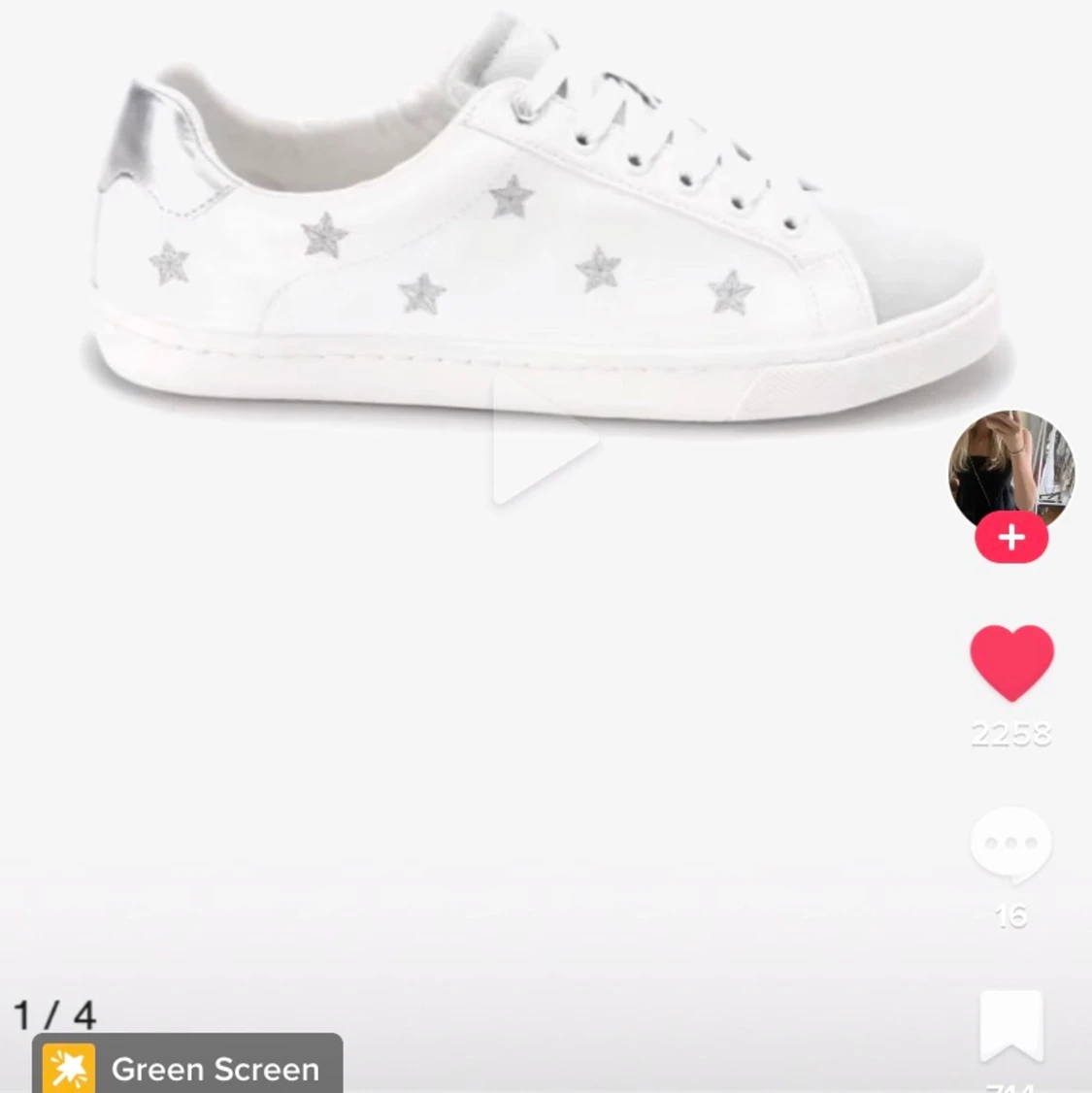The image size is (1092, 1093).
Task: Play the paused video
Action: tap(544, 442)
